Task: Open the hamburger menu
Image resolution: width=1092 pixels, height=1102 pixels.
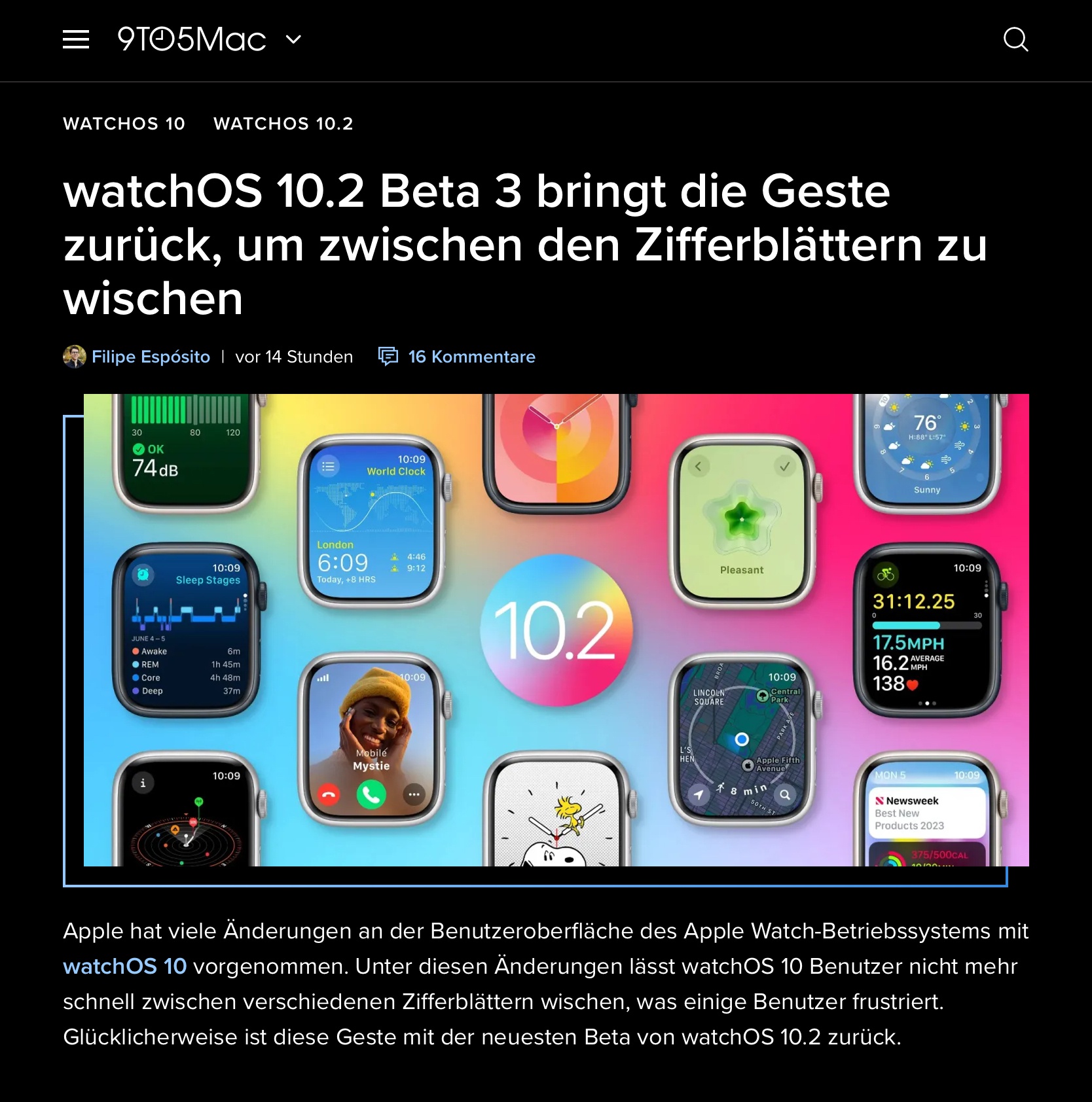Action: click(76, 40)
